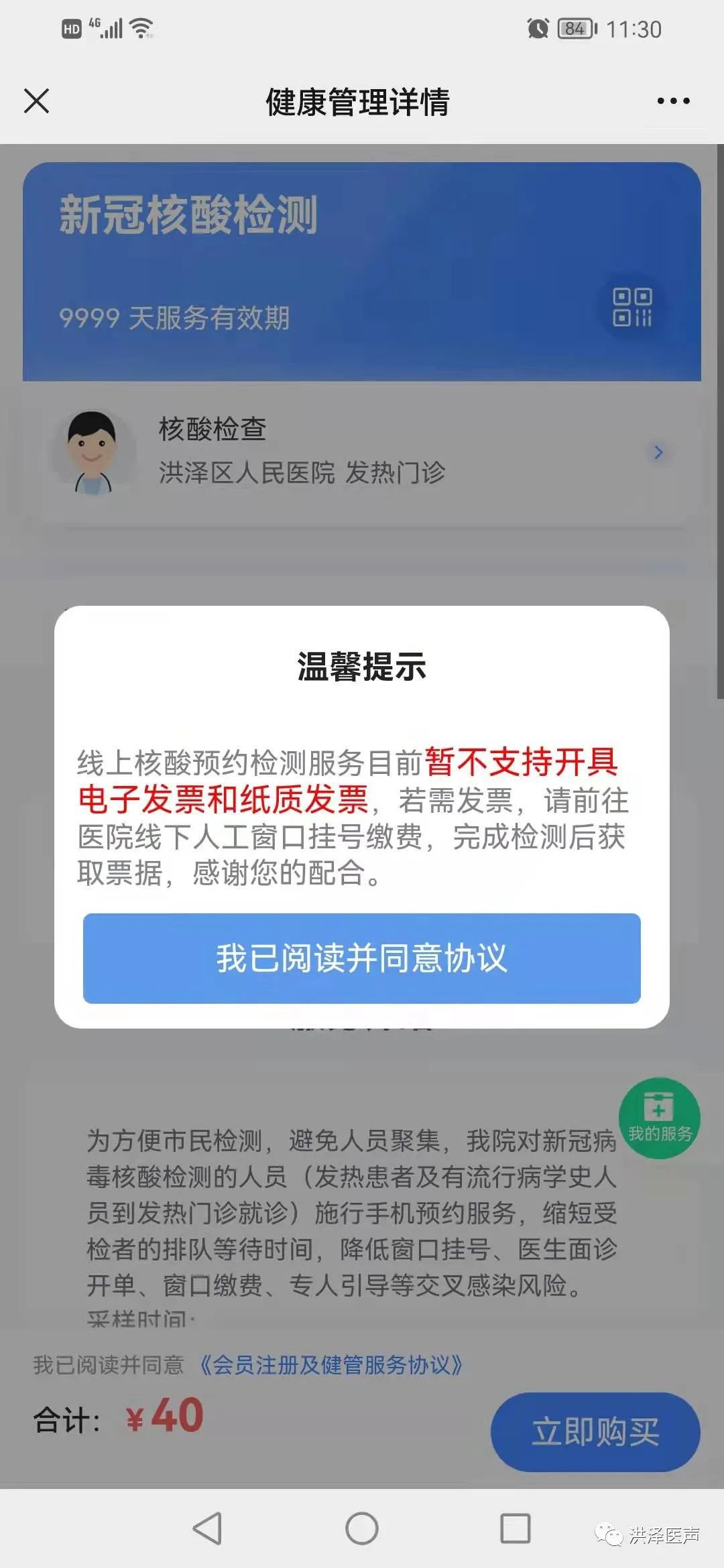Go to the system home screen
This screenshot has width=724, height=1568.
point(362,1528)
